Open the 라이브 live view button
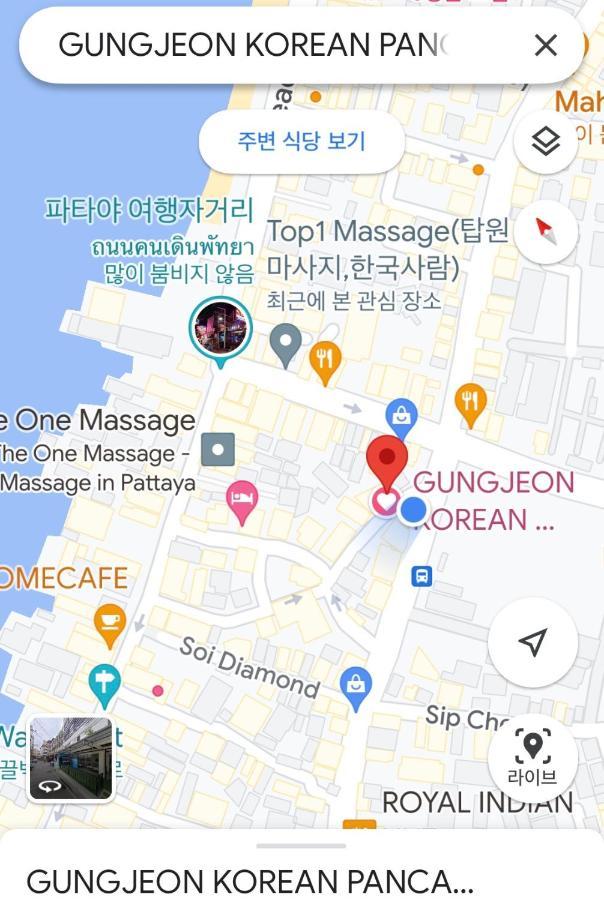604x900 pixels. click(532, 757)
